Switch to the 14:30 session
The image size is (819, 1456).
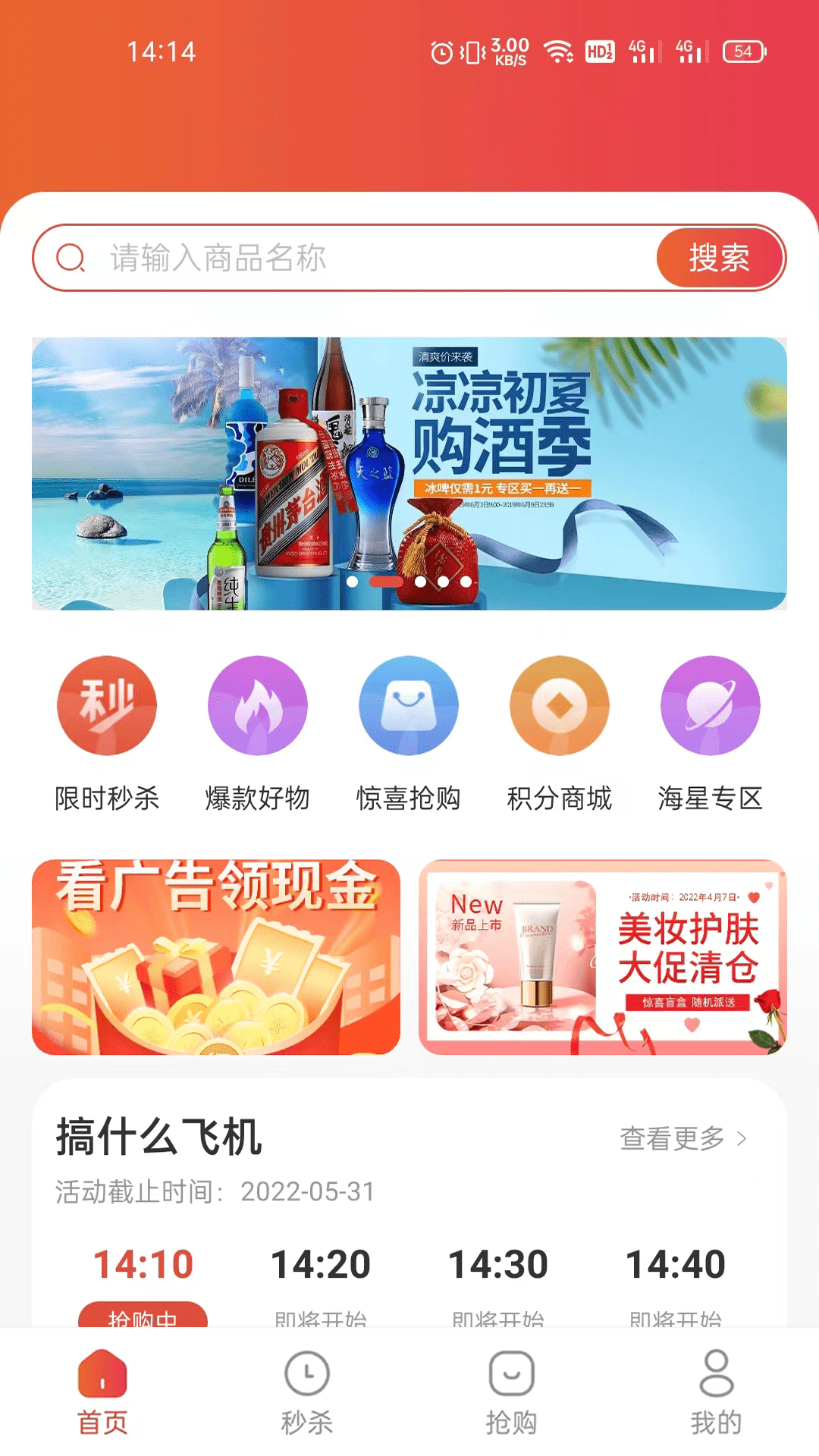click(x=499, y=1261)
